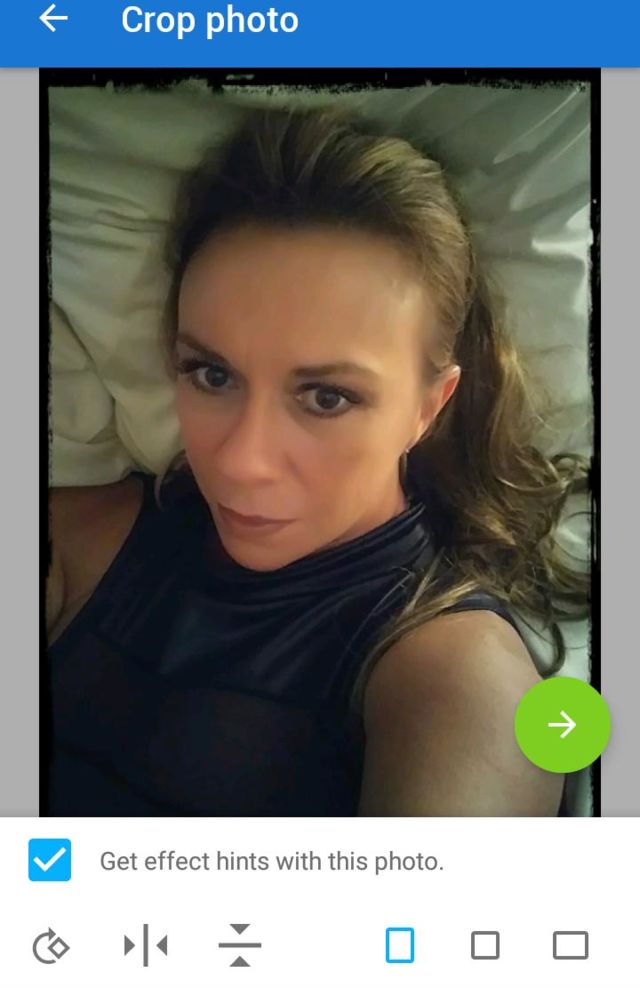Flip the photo horizontally

click(x=146, y=945)
